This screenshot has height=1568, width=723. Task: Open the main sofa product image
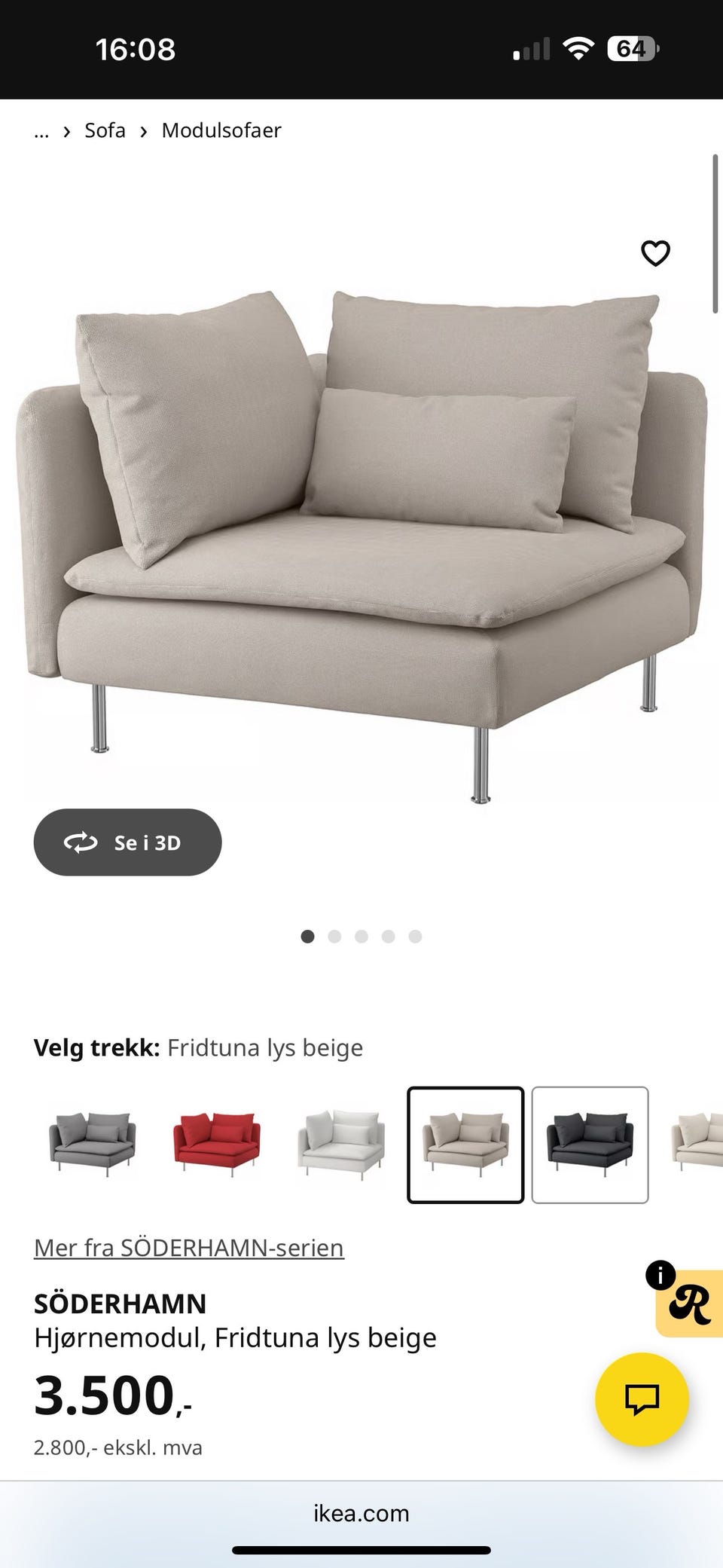tap(361, 543)
